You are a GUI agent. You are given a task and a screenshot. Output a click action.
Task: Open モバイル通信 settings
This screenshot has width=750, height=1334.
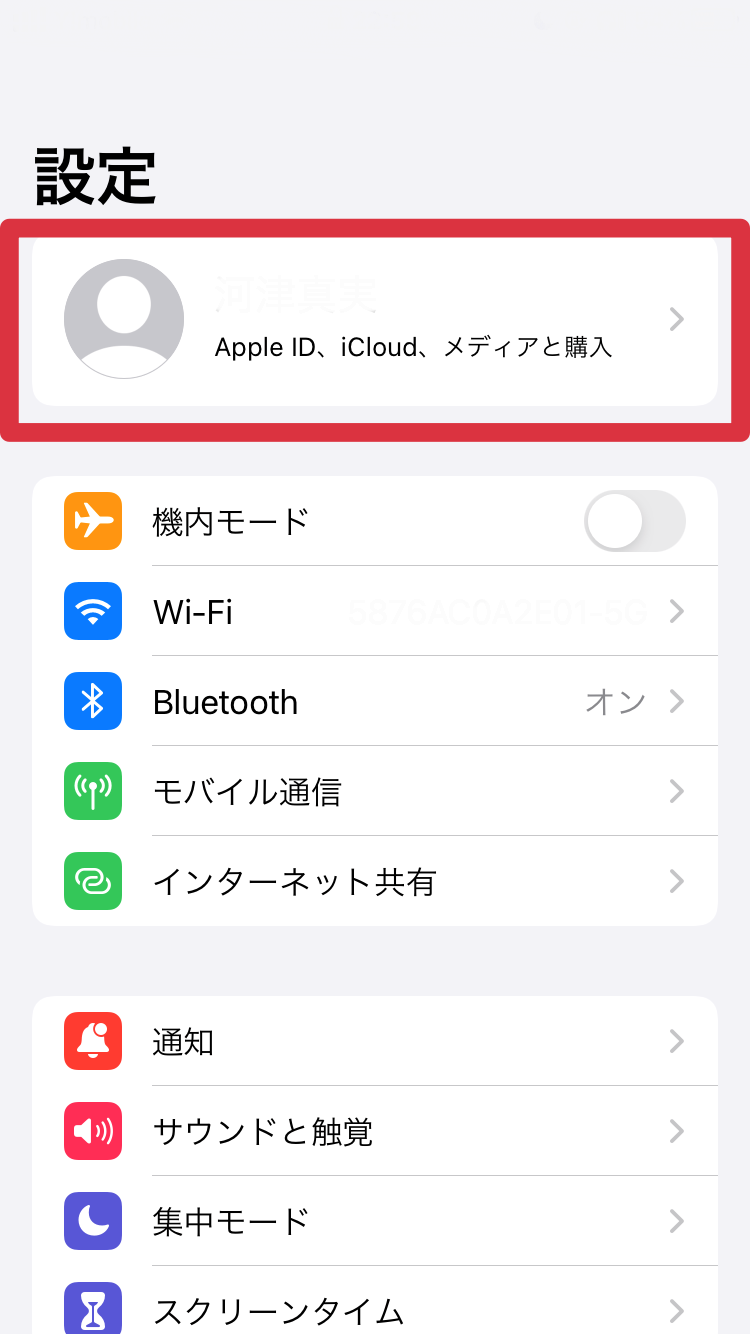[x=375, y=791]
